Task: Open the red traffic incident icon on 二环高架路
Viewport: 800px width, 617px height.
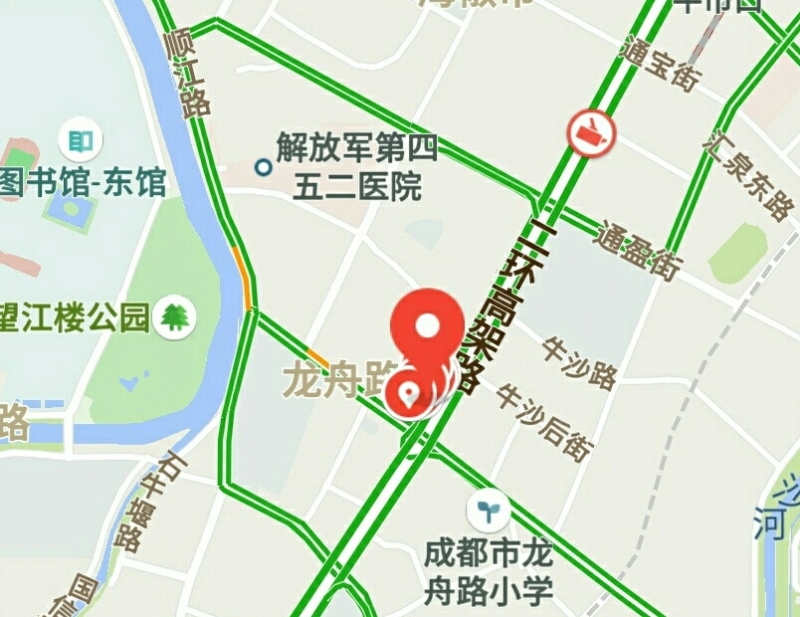Action: [590, 132]
